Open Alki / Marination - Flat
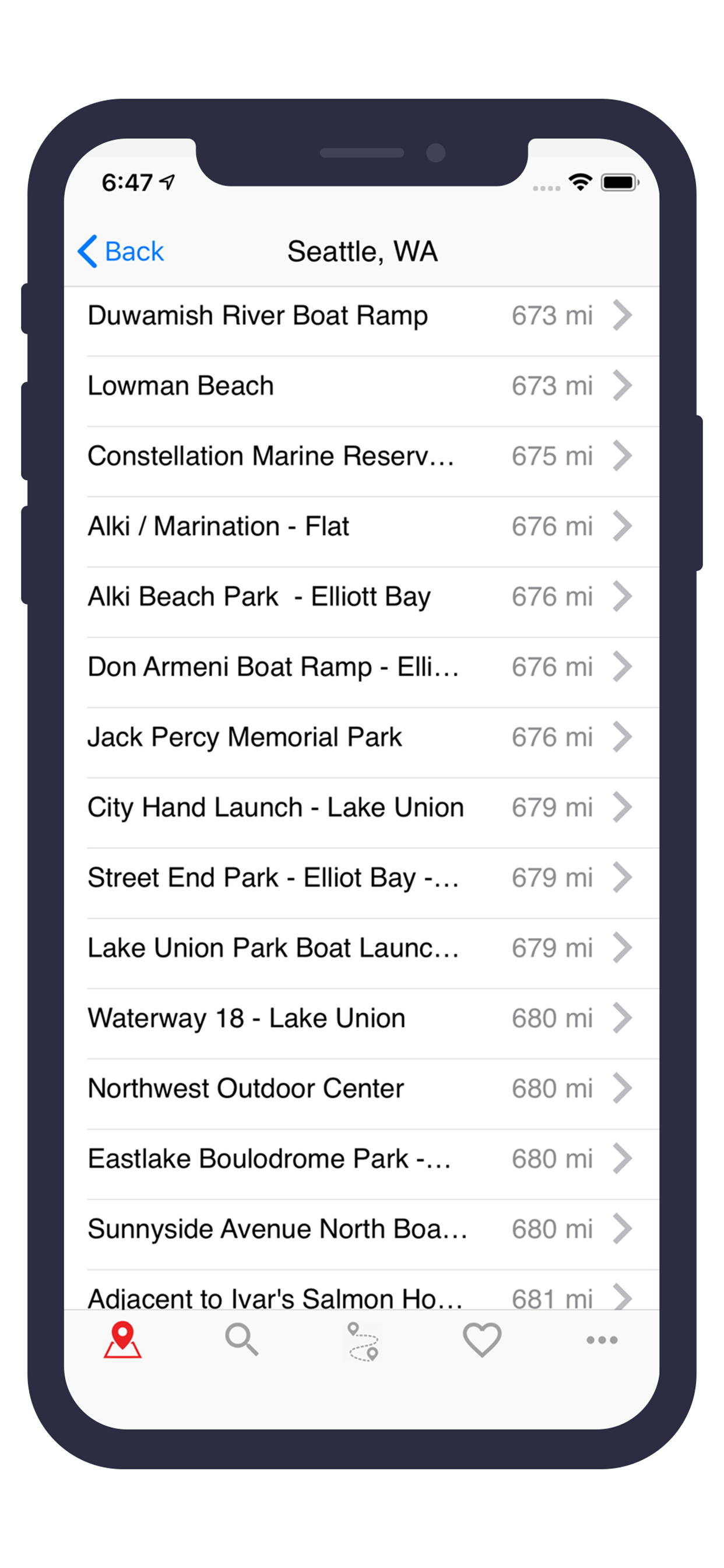Viewport: 724px width, 1568px height. coord(361,526)
